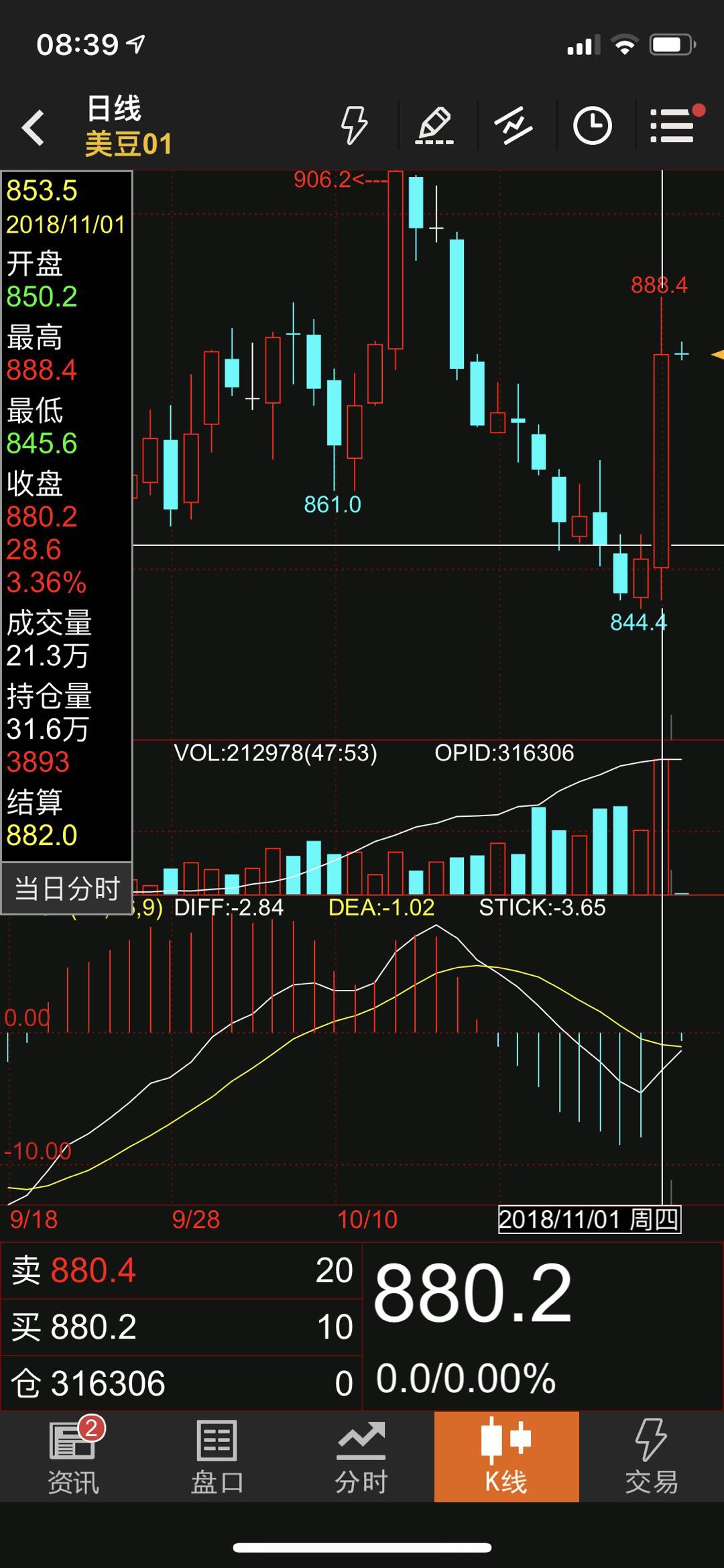Switch to the 资讯 tab
Image resolution: width=724 pixels, height=1568 pixels.
point(72,1457)
